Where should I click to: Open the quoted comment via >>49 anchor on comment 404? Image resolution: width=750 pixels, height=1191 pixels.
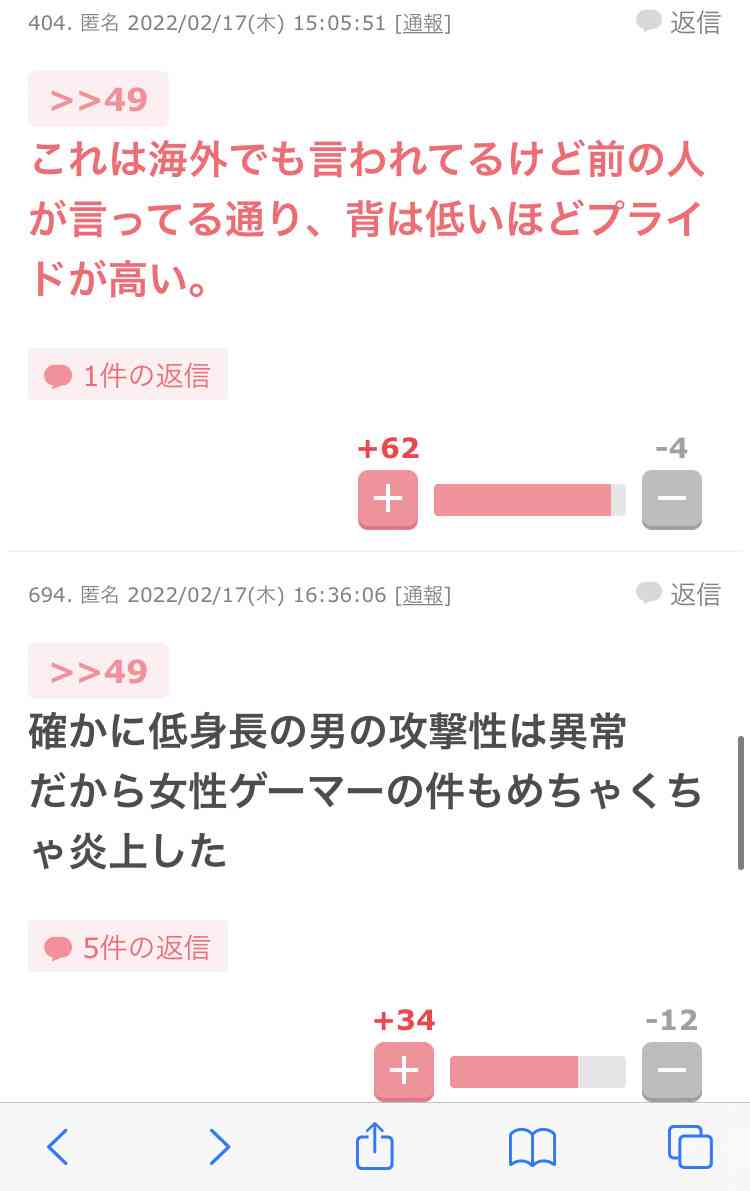97,99
